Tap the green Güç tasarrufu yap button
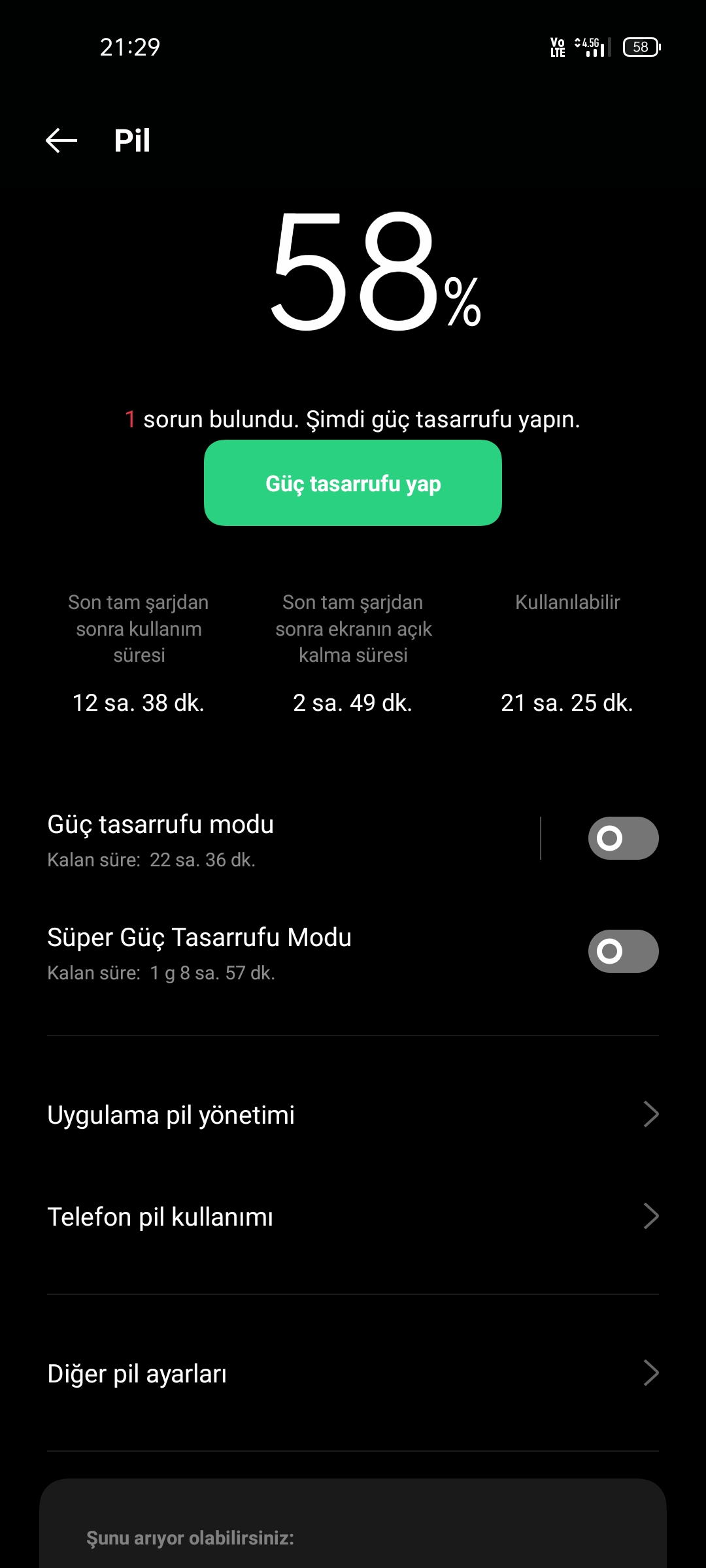Image resolution: width=706 pixels, height=1568 pixels. pos(353,483)
